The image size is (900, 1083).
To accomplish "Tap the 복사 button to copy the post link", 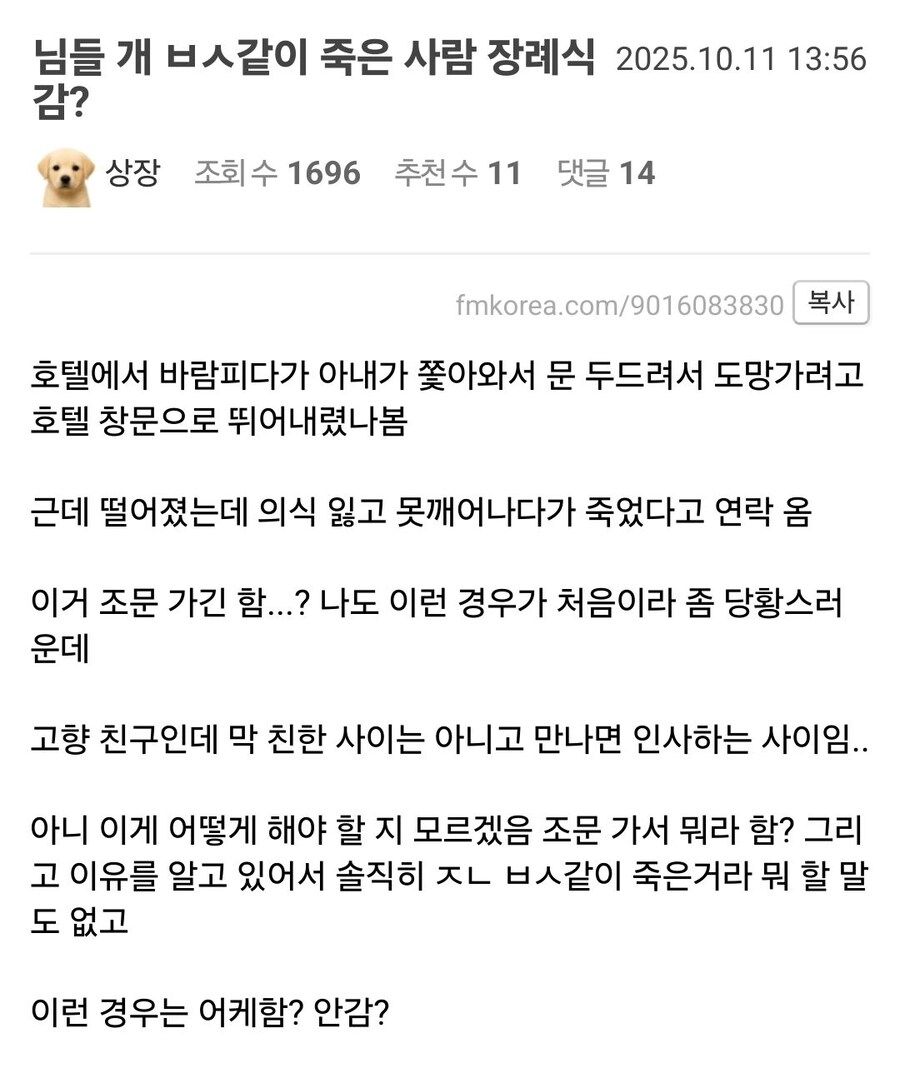I will [x=830, y=303].
